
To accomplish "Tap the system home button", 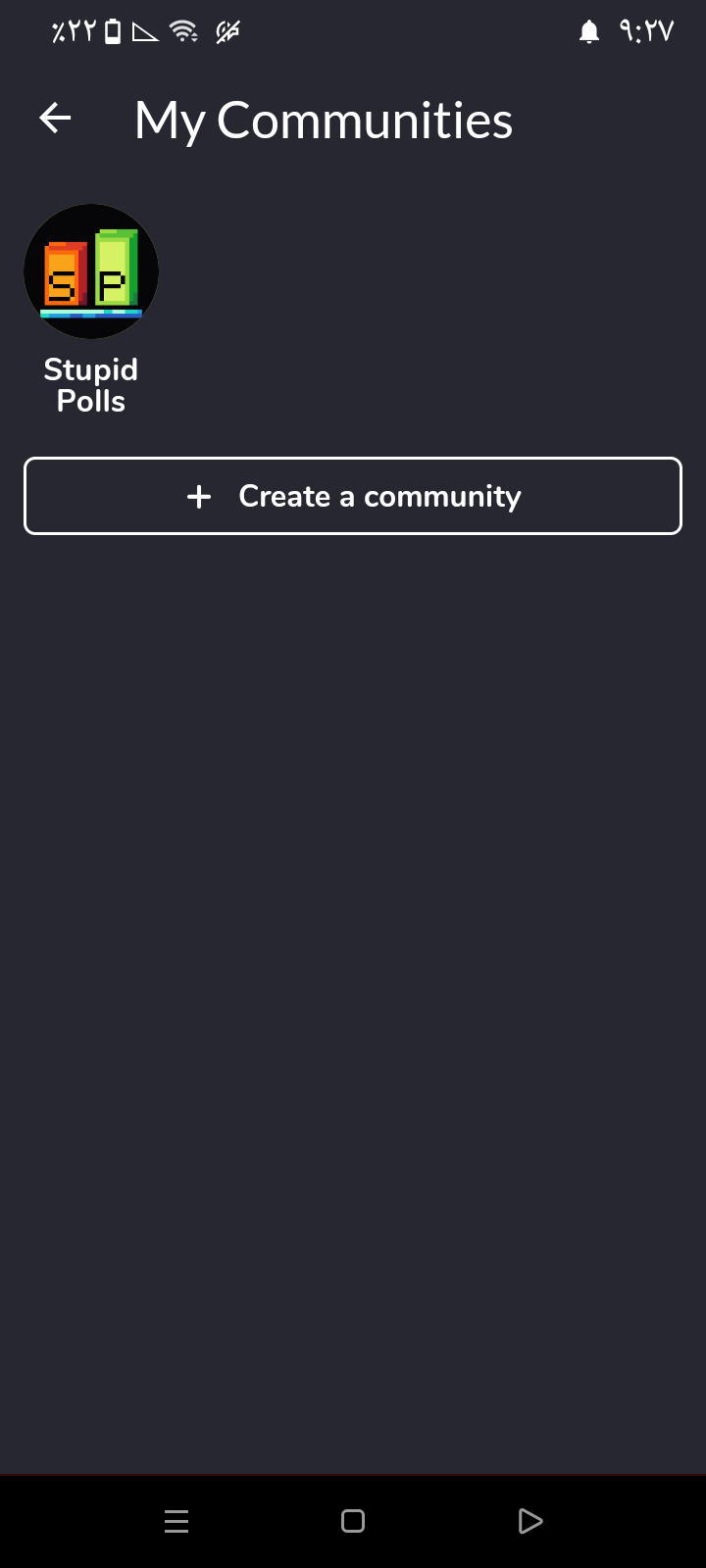I will pos(353,1521).
